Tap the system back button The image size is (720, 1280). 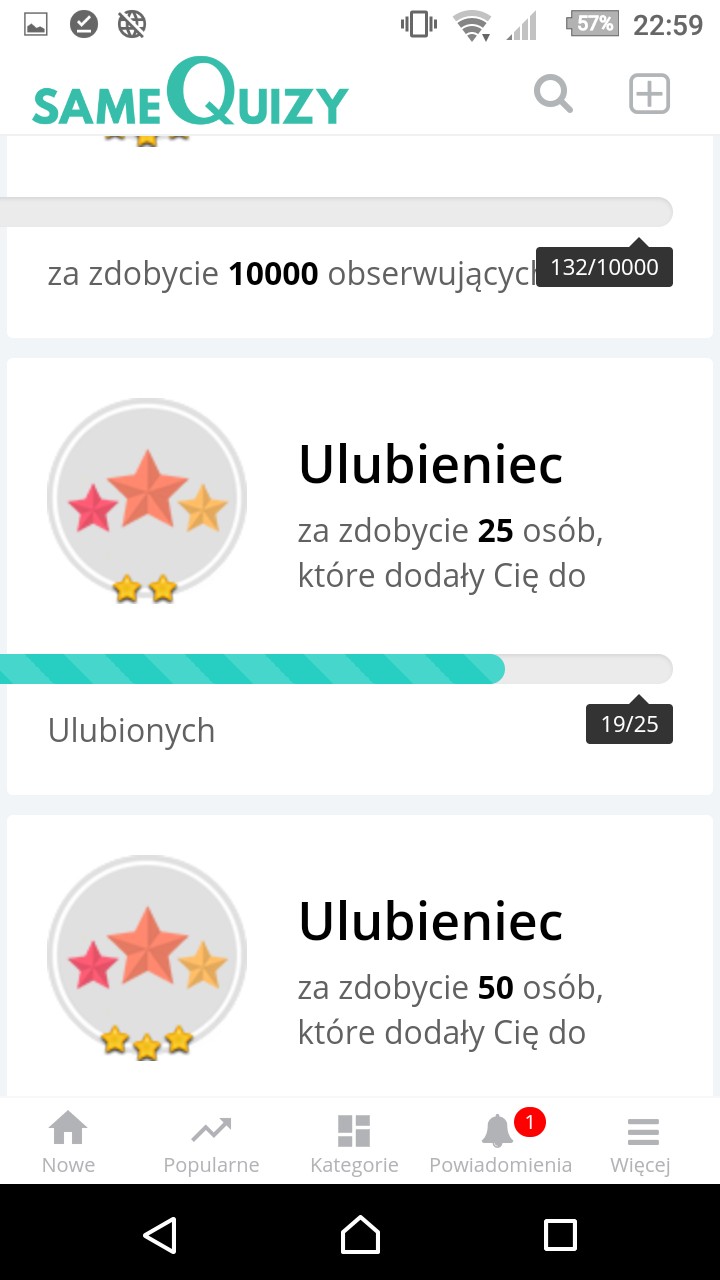click(x=160, y=1235)
